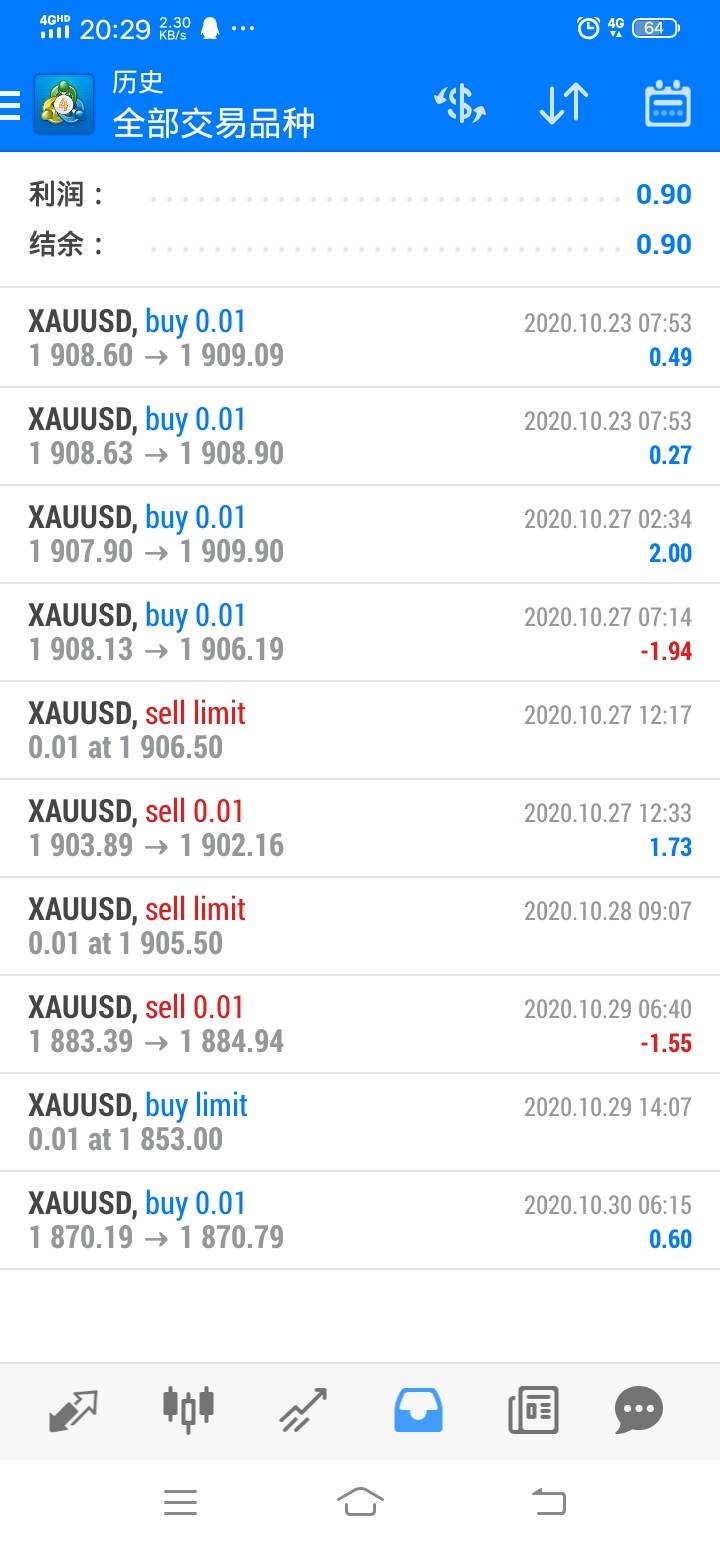Expand the sell trade with 1.73 profit
720x1544 pixels.
click(360, 829)
